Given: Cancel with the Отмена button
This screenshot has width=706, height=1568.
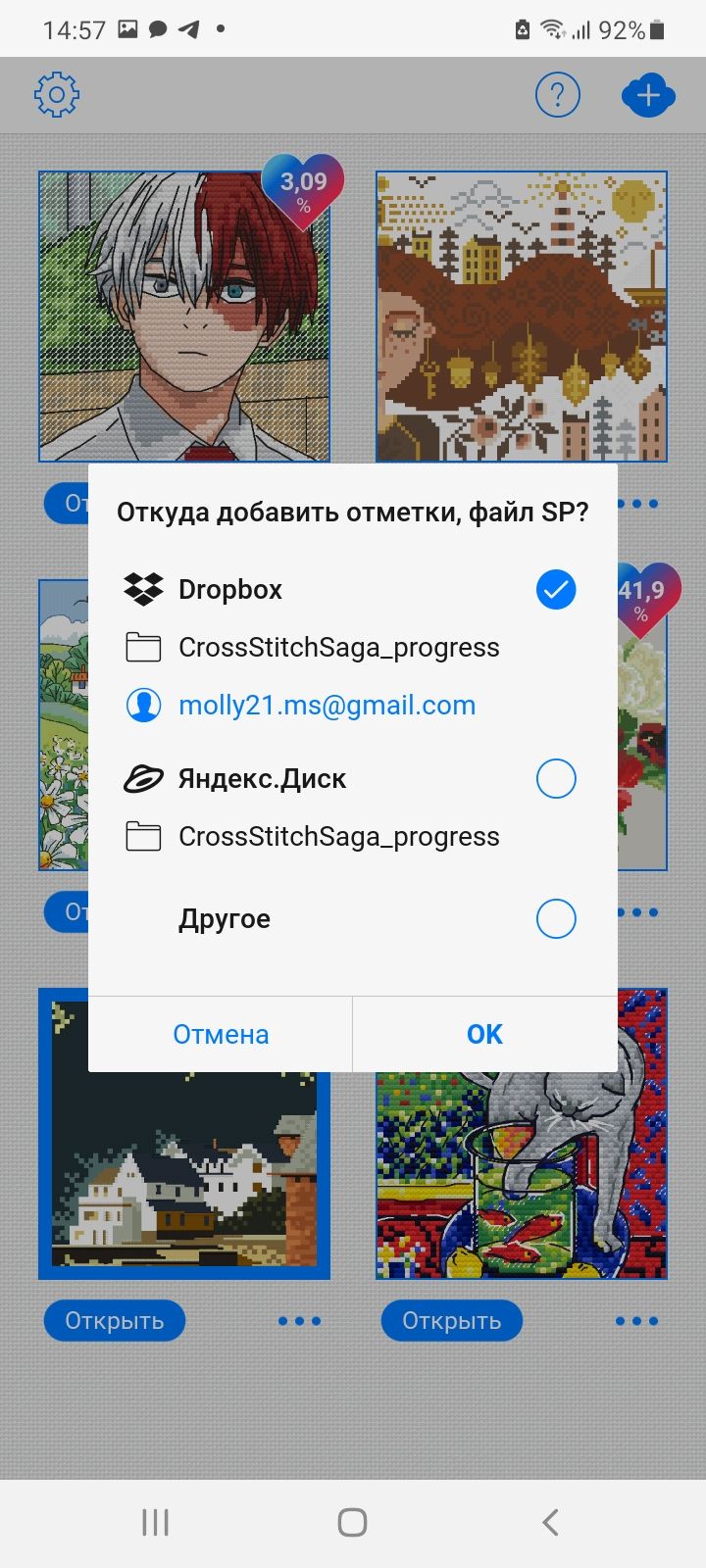Looking at the screenshot, I should 221,1035.
